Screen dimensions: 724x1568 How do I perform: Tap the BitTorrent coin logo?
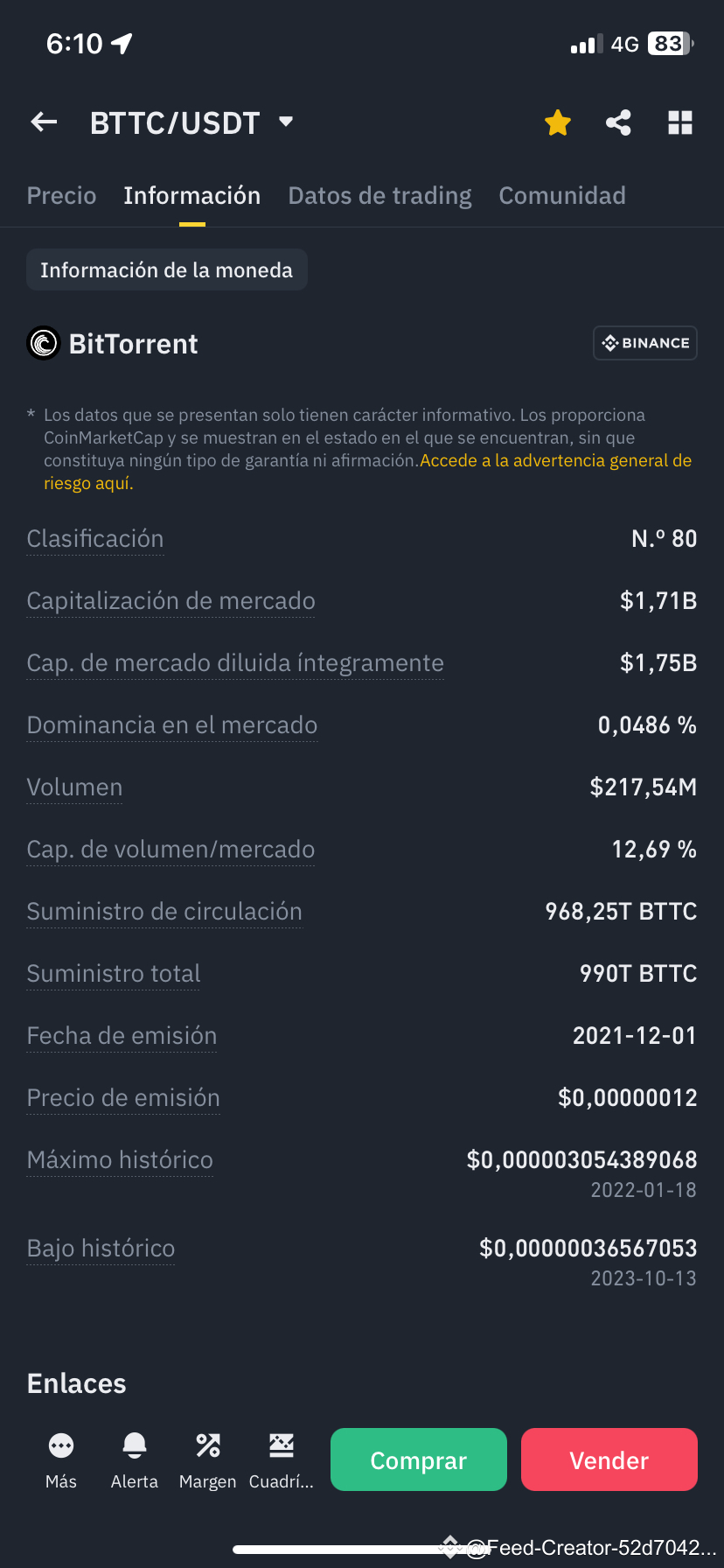pos(43,343)
